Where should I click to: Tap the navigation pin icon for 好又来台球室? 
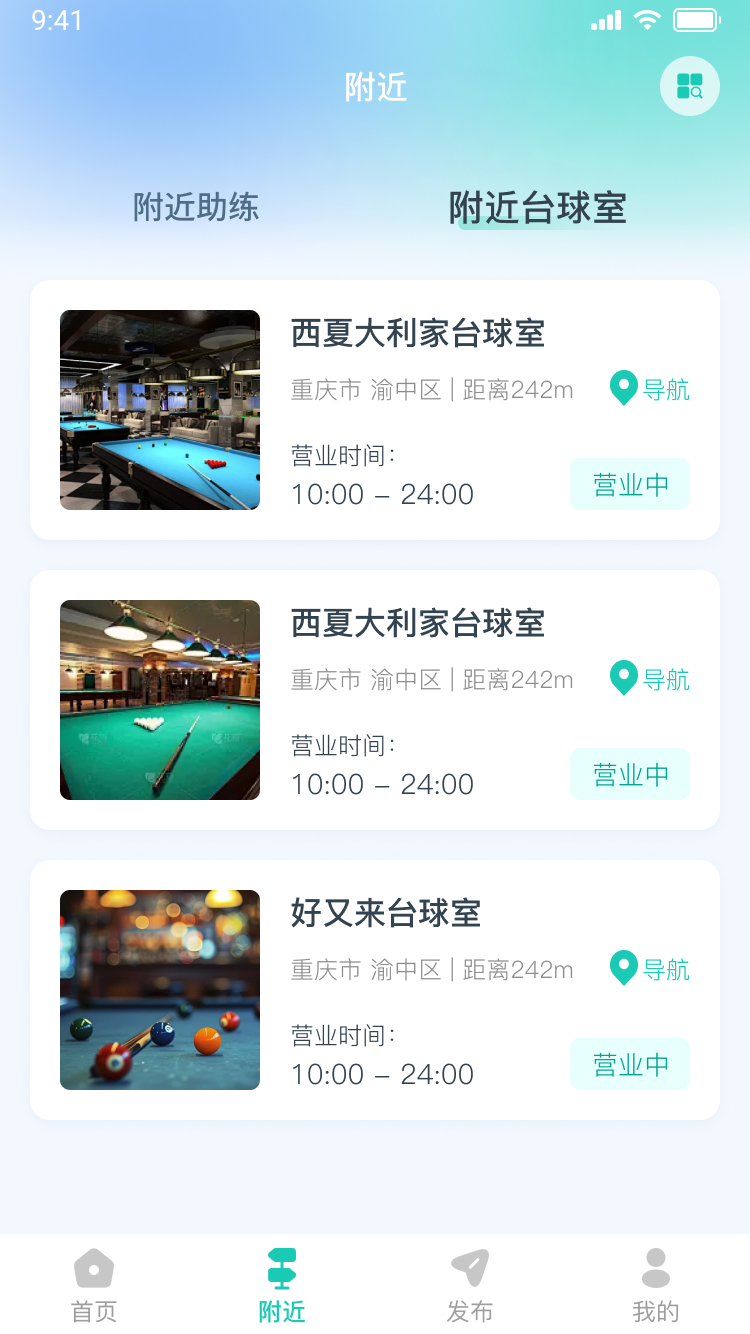pyautogui.click(x=623, y=968)
